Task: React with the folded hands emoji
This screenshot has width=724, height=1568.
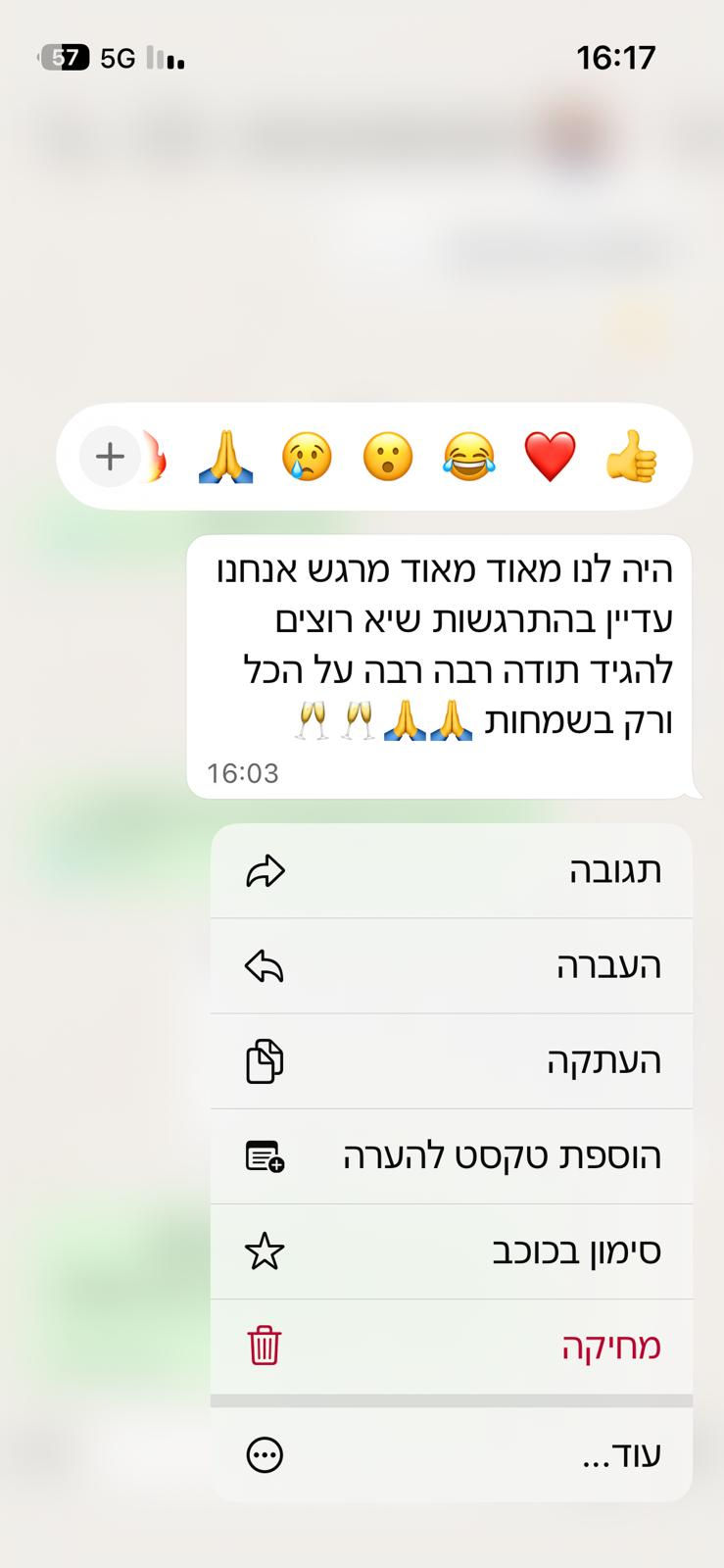Action: point(226,457)
